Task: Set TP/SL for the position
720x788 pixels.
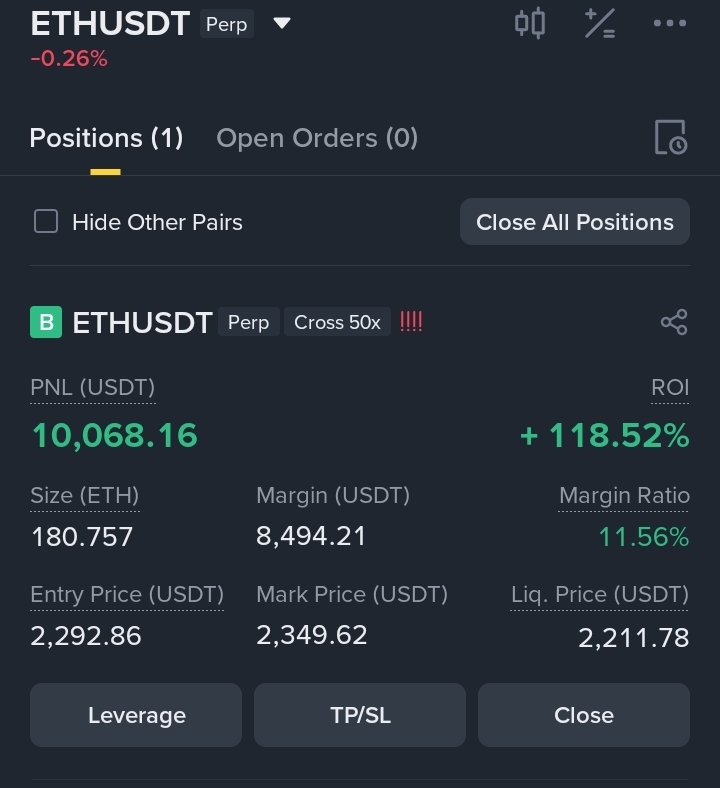Action: point(360,715)
